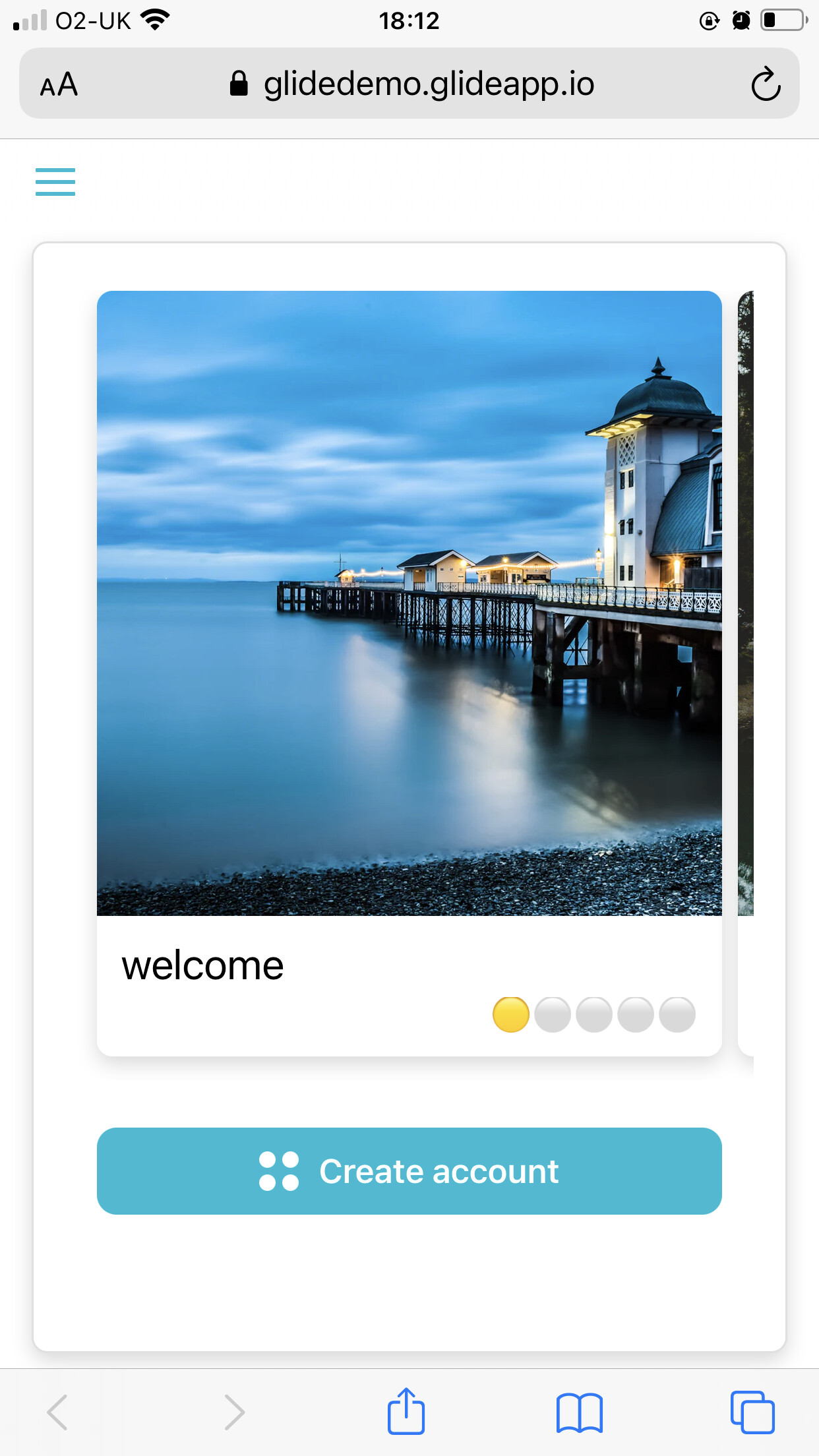
Task: Share this page from Safari toolbar
Action: coord(406,1411)
